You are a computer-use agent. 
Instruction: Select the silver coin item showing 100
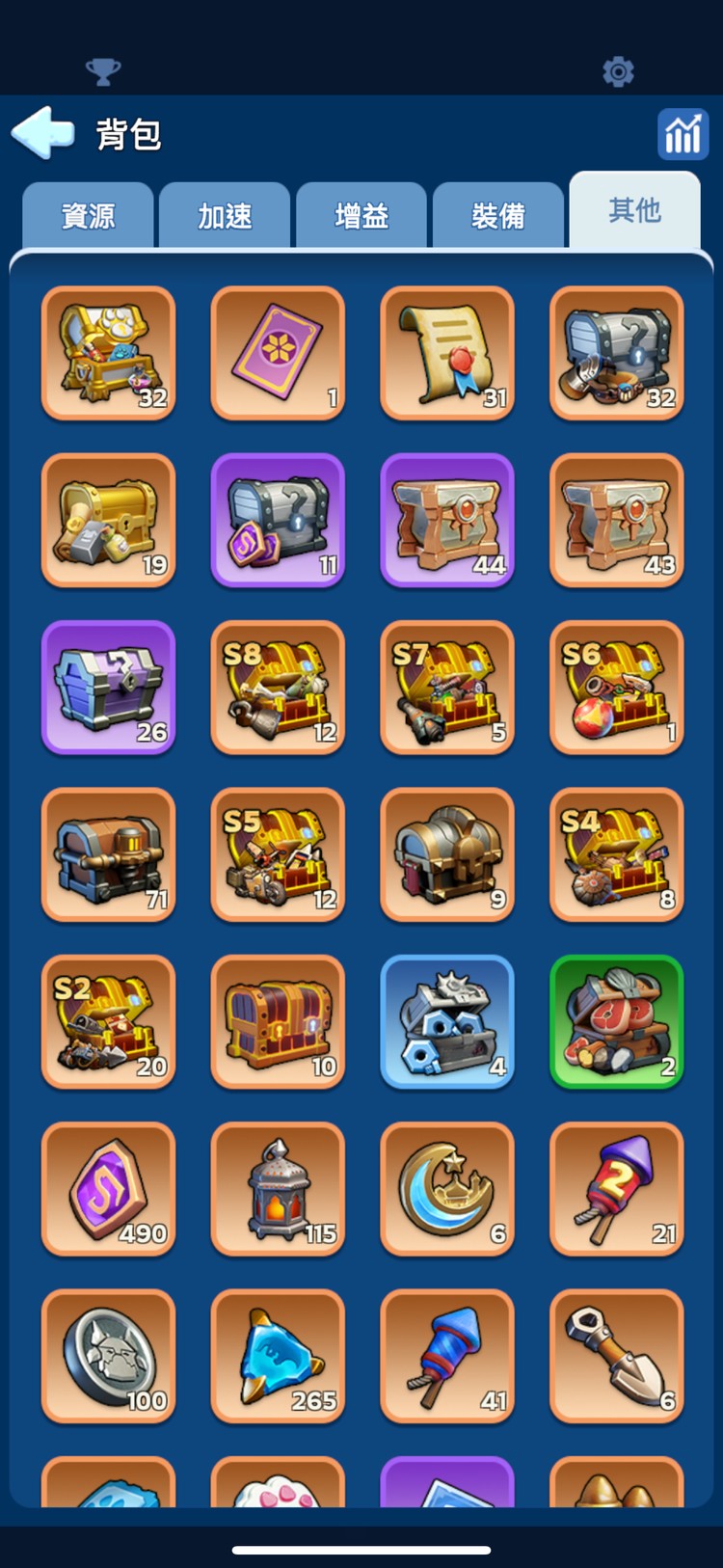108,1356
